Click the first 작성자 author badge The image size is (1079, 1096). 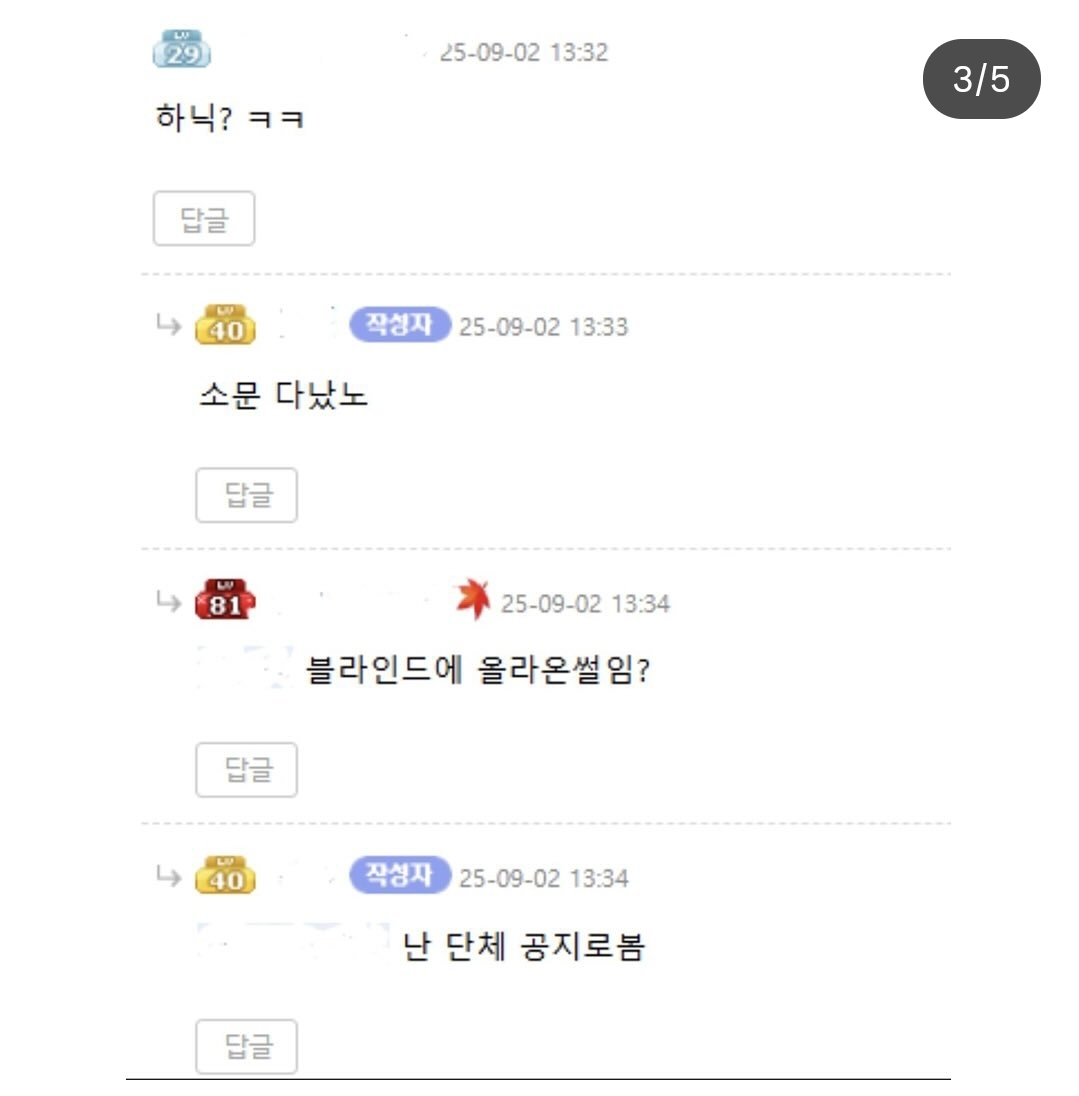click(398, 325)
